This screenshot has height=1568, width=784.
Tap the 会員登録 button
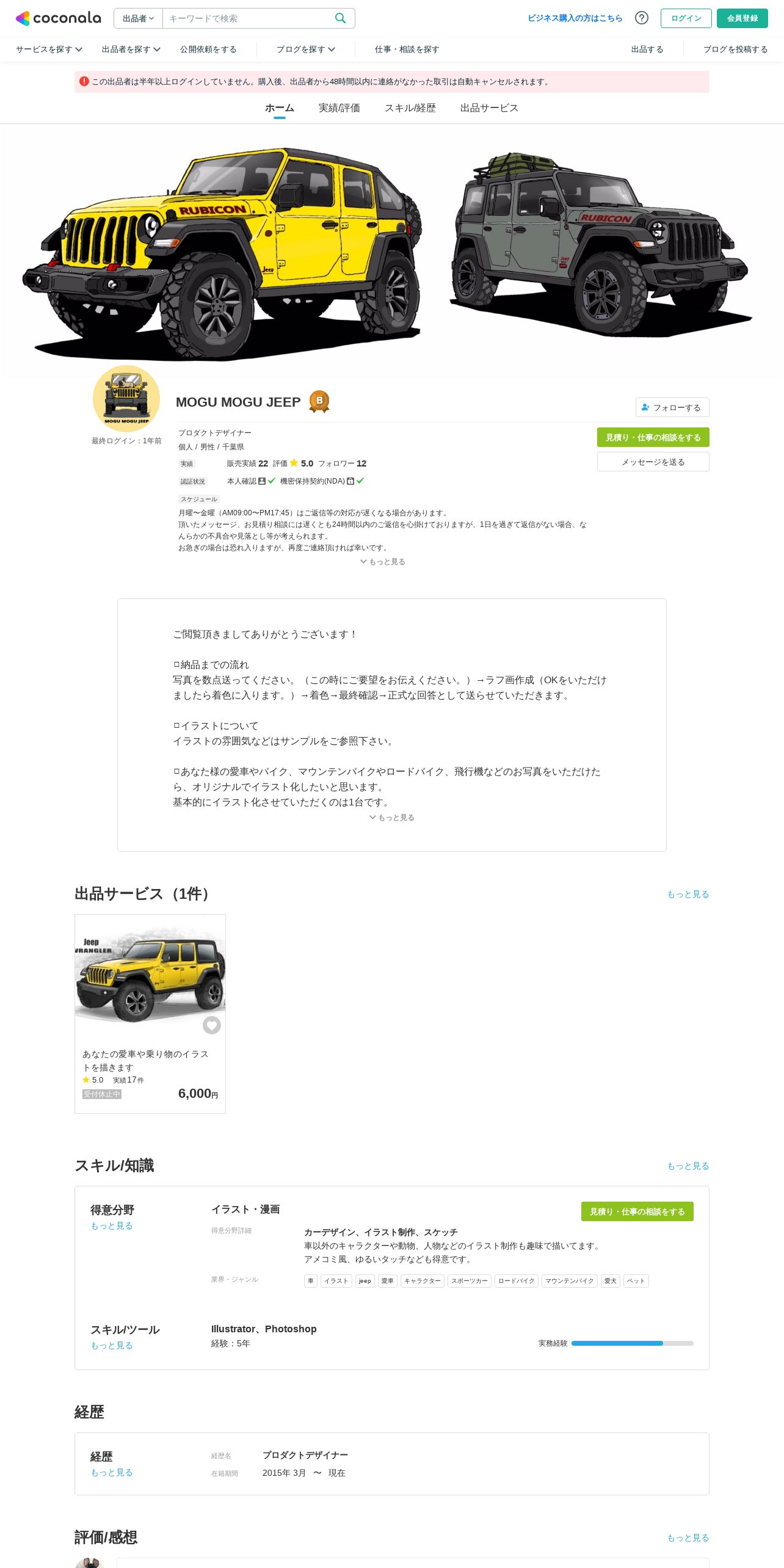(x=742, y=18)
